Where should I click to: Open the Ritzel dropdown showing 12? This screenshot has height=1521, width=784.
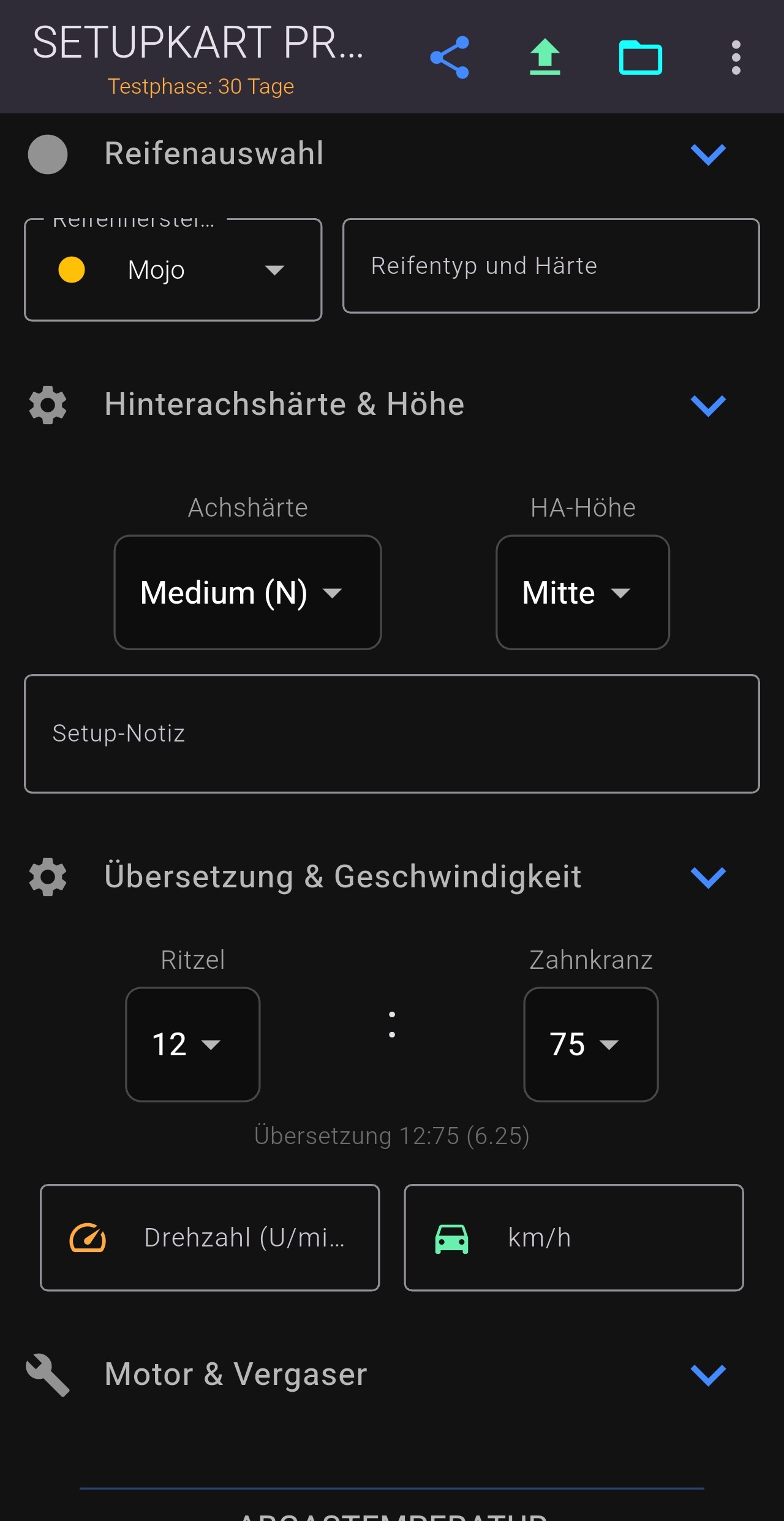coord(192,1045)
